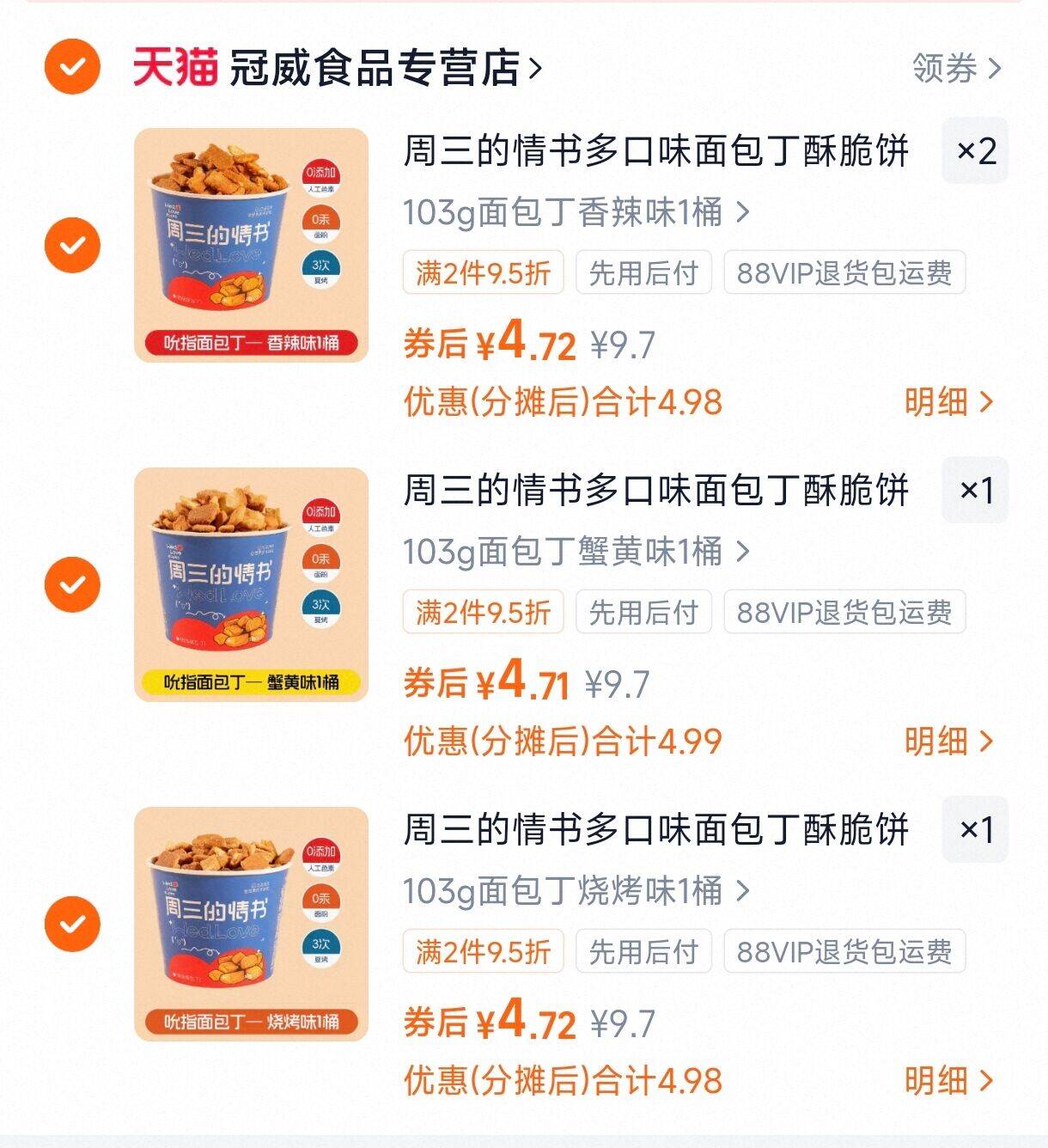
Task: Open the 蟹黄味 bread cube product image
Action: pyautogui.click(x=251, y=584)
